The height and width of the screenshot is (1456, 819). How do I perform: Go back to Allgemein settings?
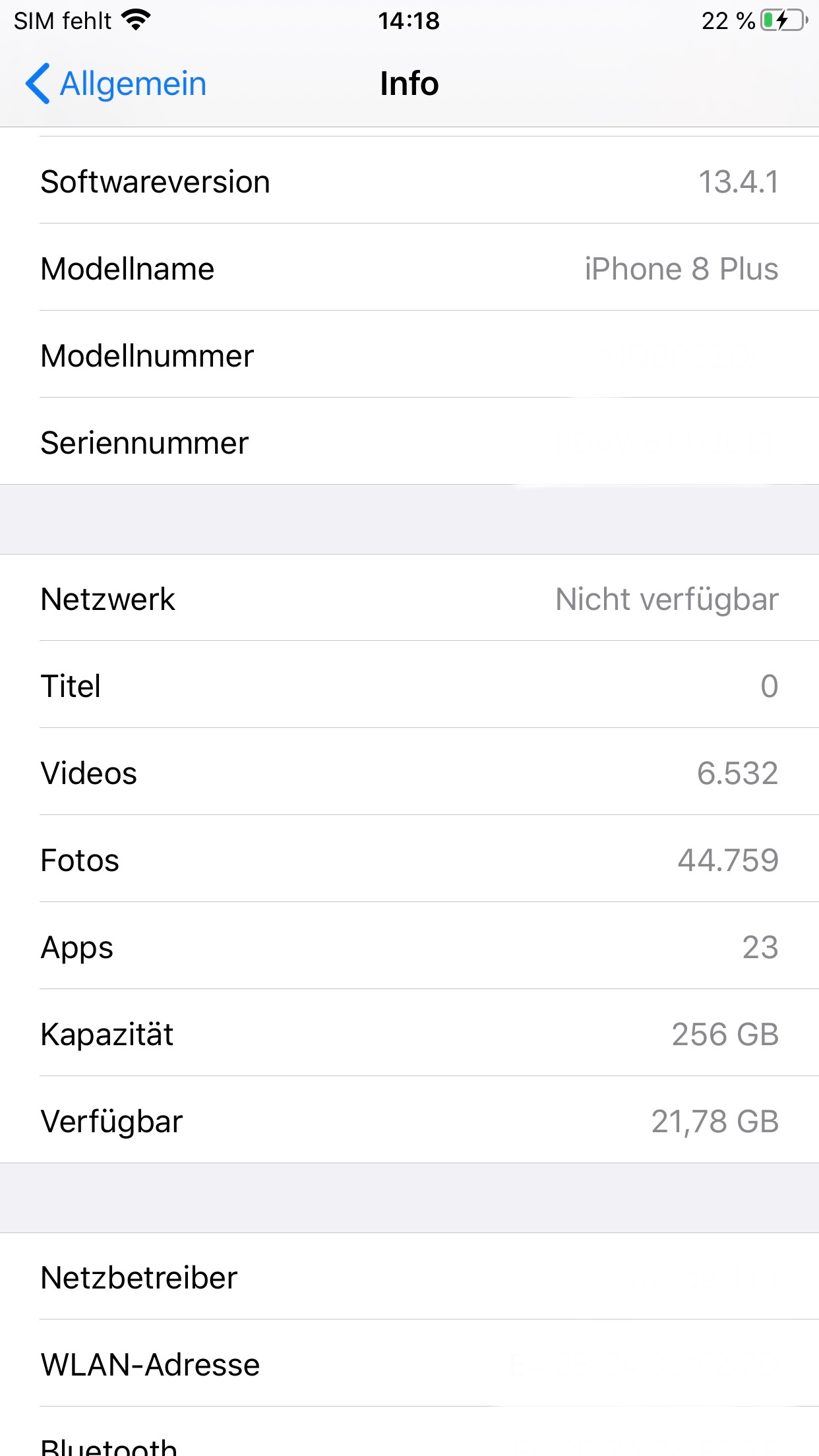(x=116, y=84)
